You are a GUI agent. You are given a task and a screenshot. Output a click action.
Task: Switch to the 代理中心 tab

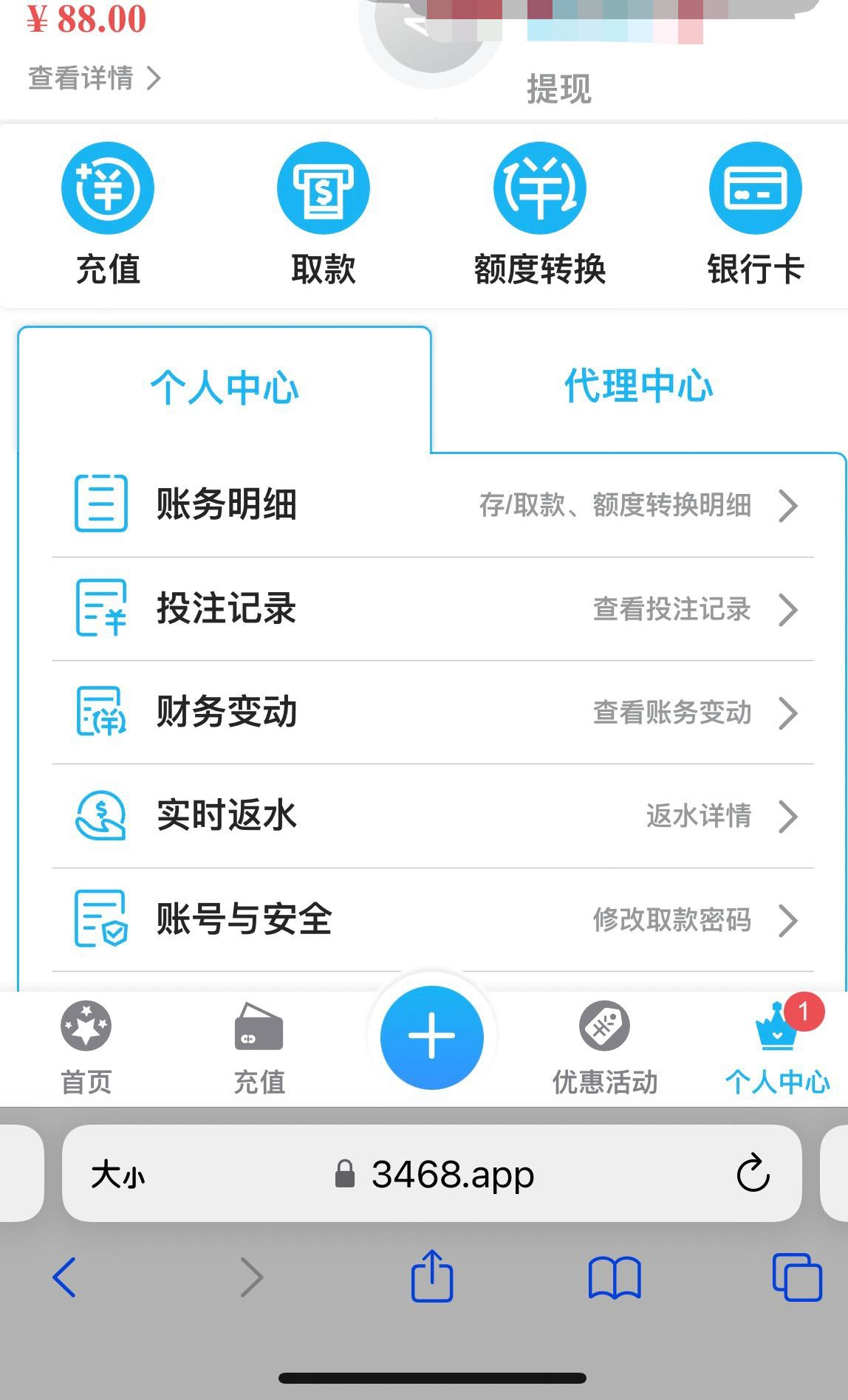click(x=639, y=386)
